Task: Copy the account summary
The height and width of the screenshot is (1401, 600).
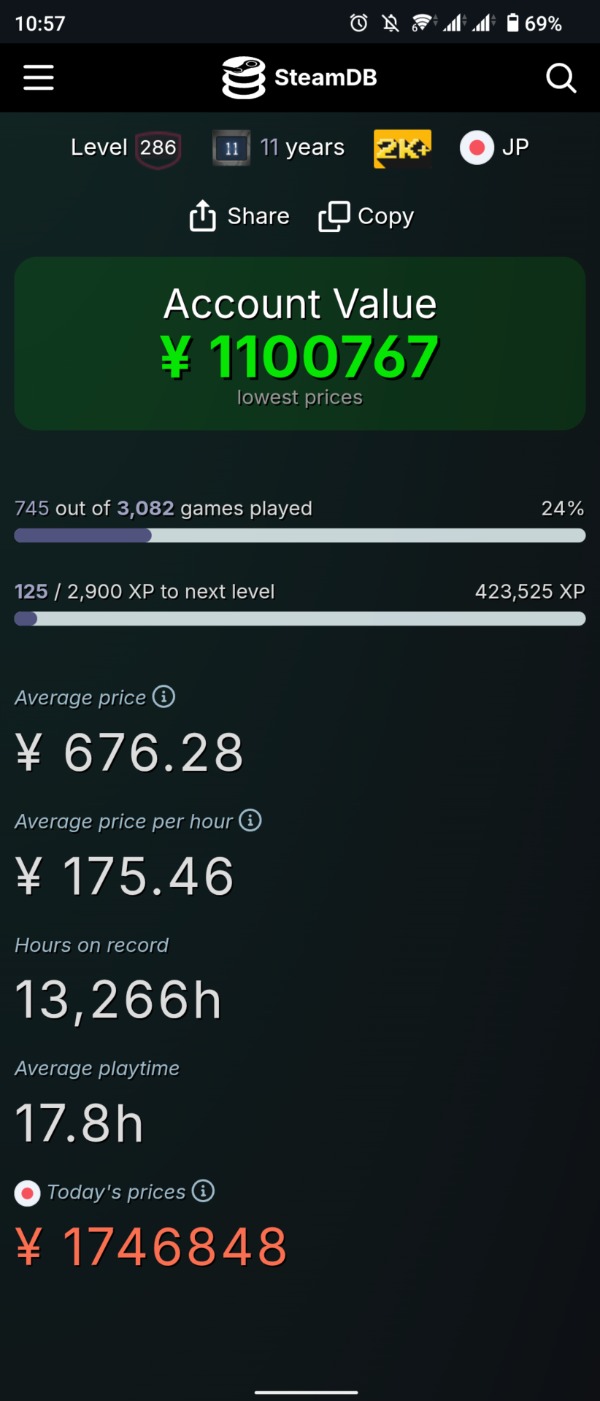Action: click(x=366, y=216)
